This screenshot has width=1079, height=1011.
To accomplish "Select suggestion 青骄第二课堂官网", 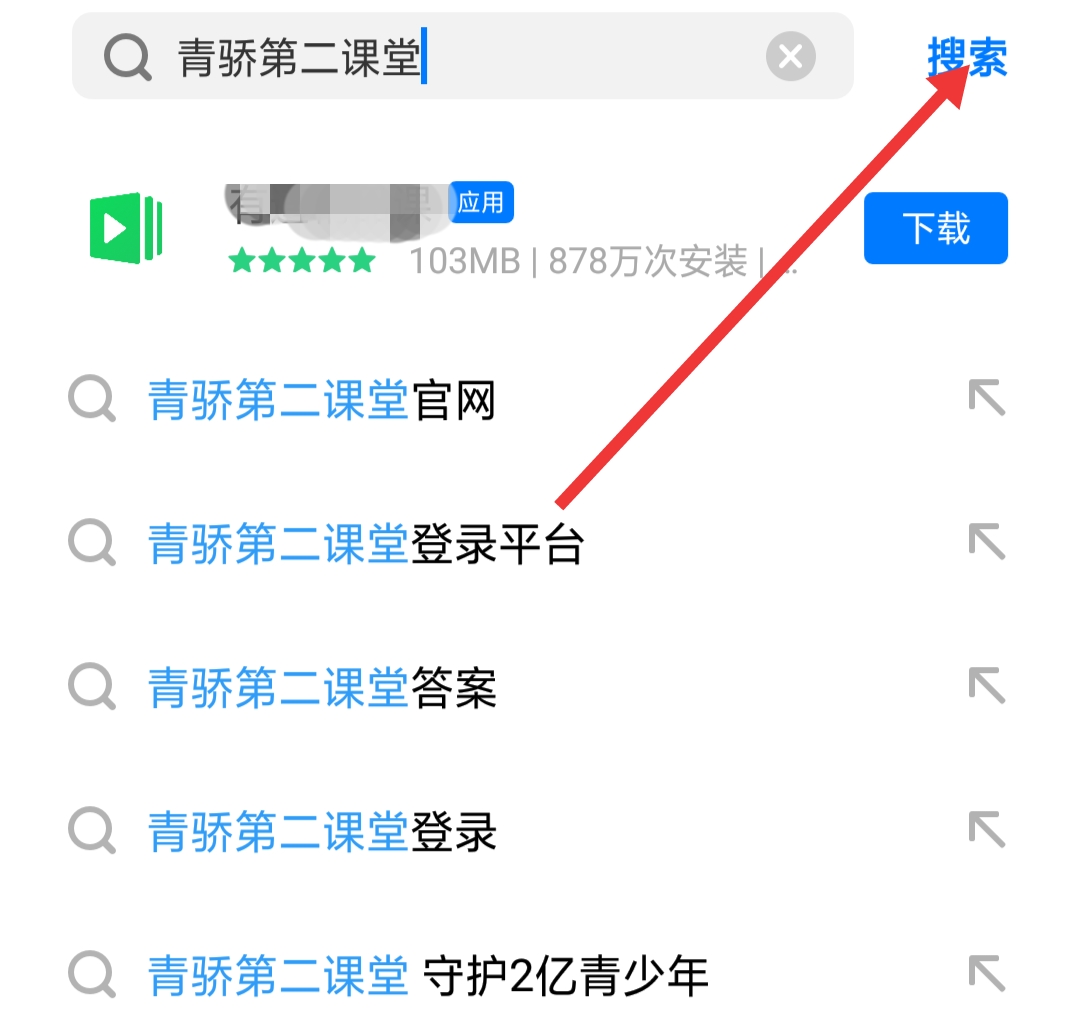I will 322,402.
